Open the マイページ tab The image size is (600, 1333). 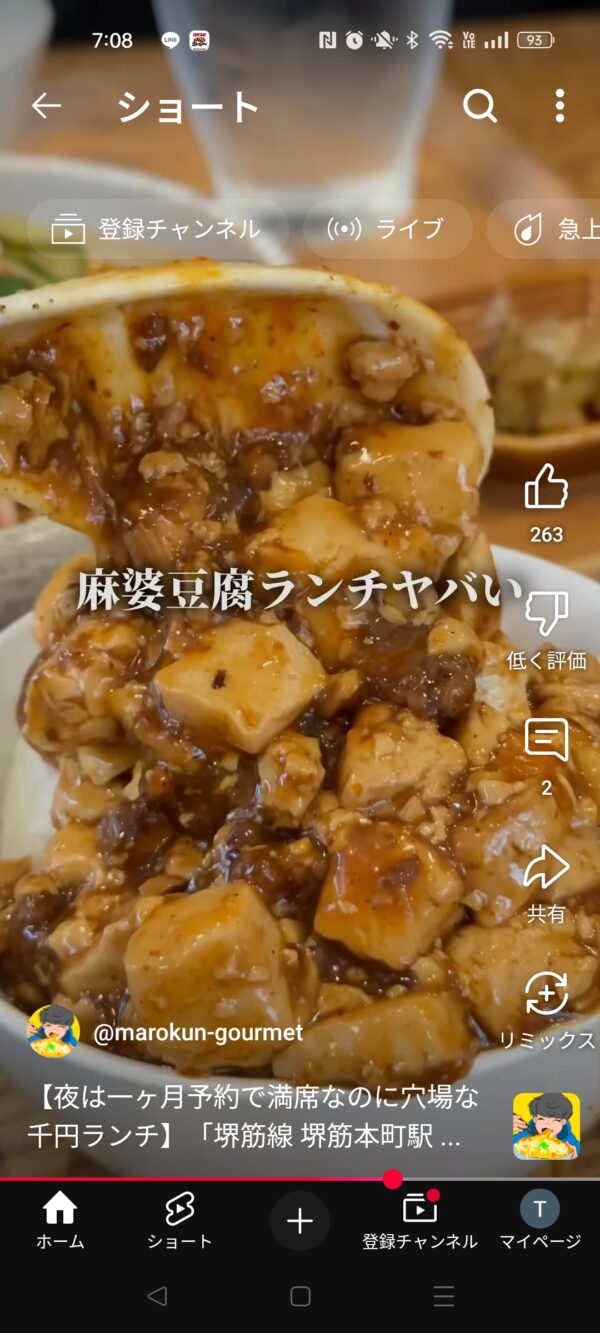[540, 1221]
